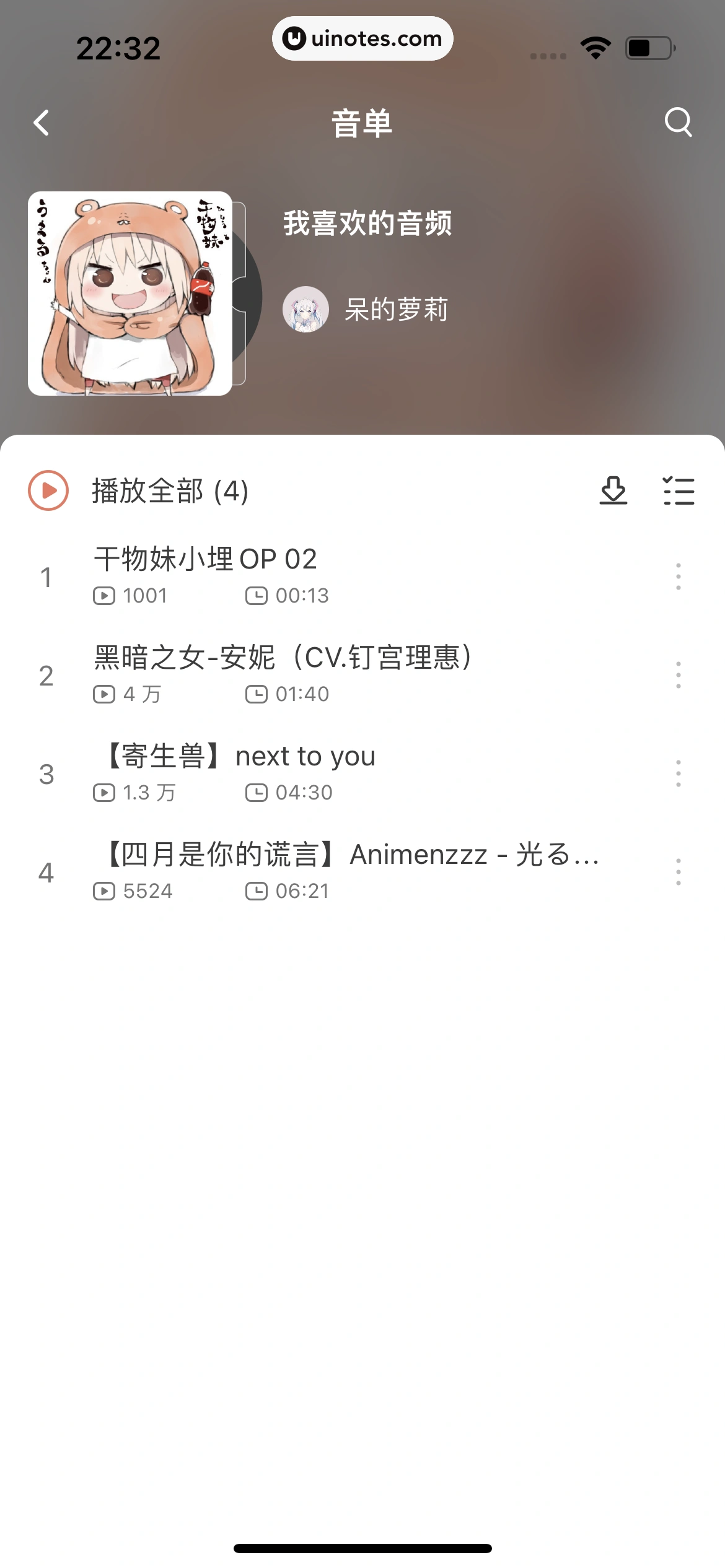Open more options for 黑暗之女-安妮

tap(679, 675)
